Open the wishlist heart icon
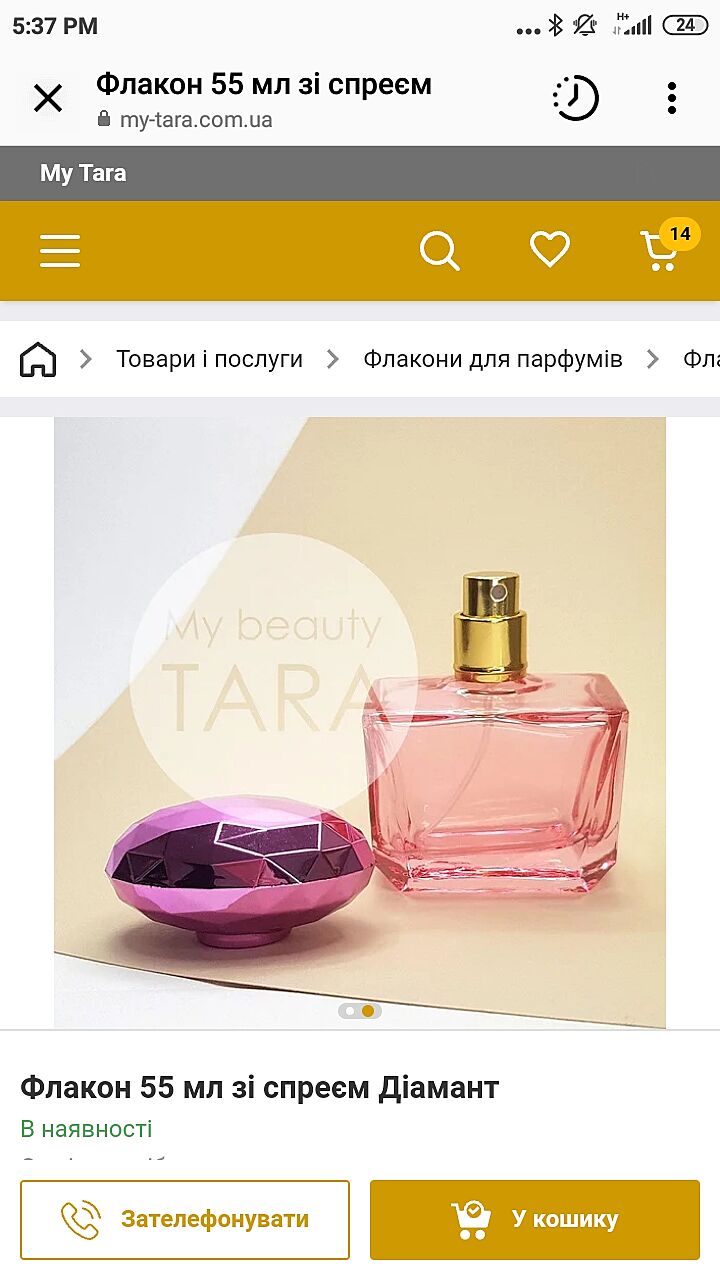This screenshot has height=1280, width=720. 549,250
